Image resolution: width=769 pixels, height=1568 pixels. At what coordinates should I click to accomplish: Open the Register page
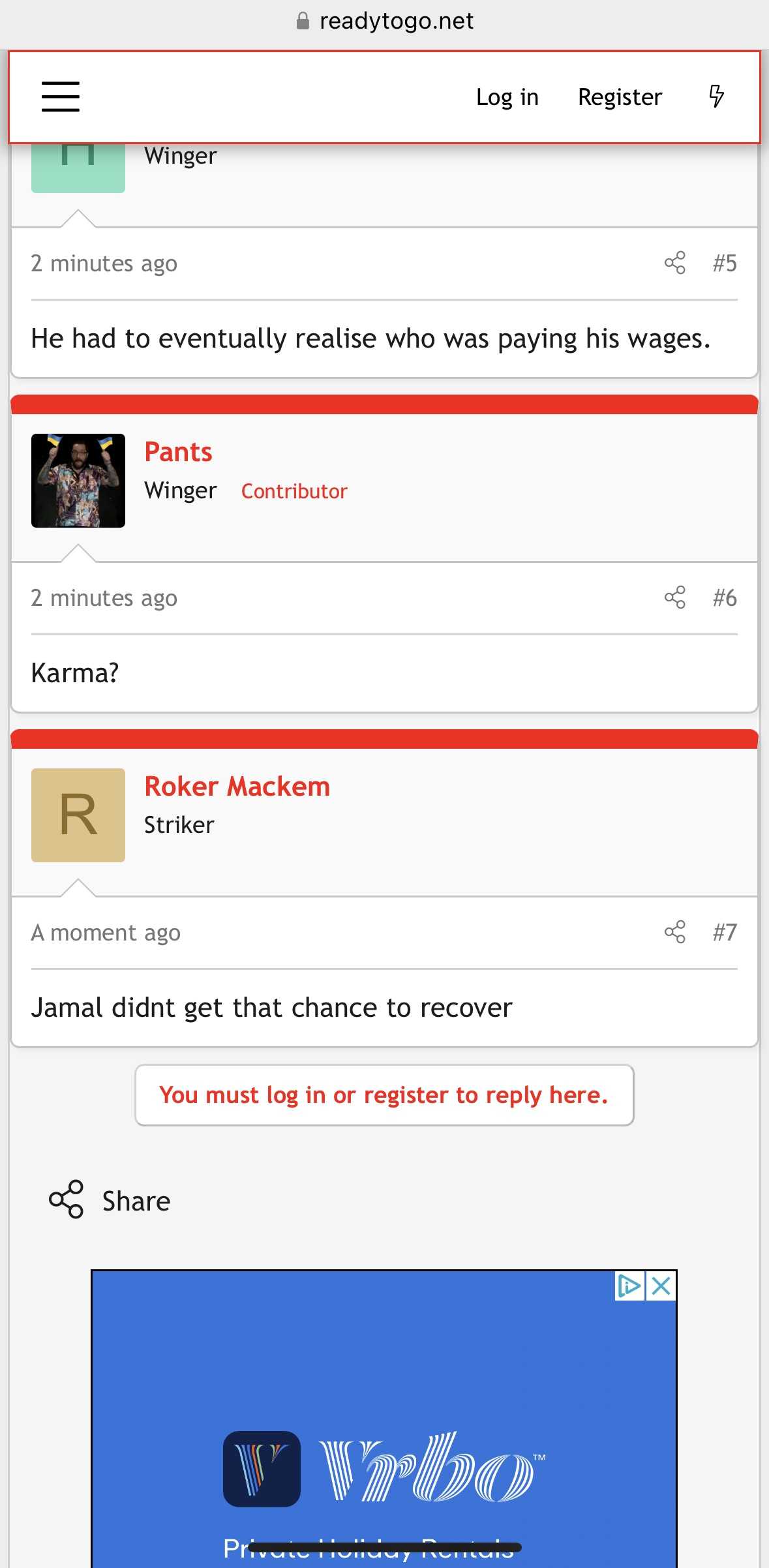click(620, 97)
